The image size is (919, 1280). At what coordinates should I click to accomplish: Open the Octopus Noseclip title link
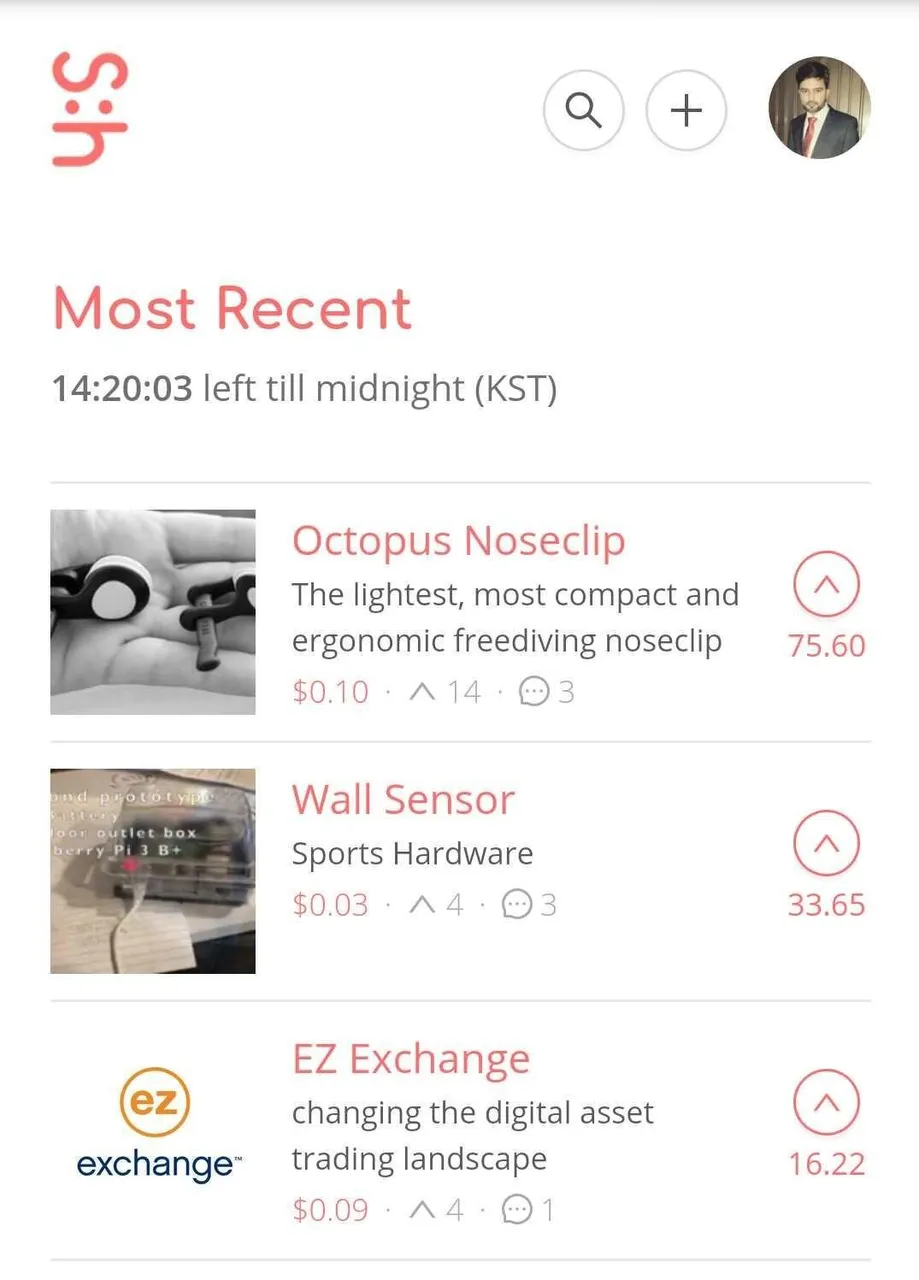[x=458, y=541]
